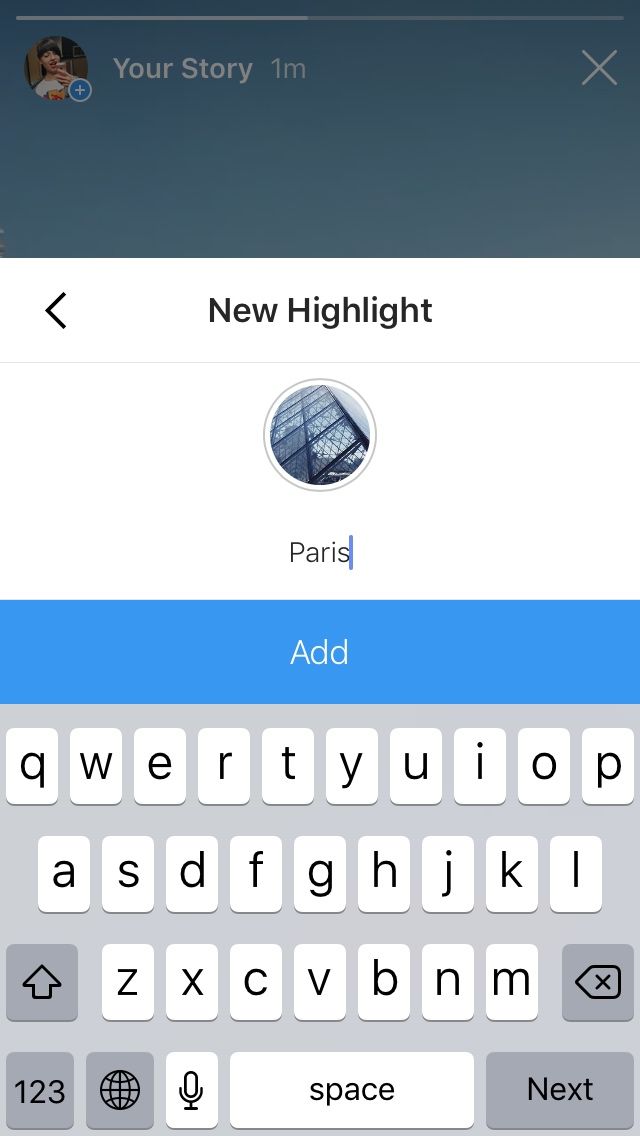Switch keyboard language with globe key
Image resolution: width=640 pixels, height=1136 pixels.
120,1089
